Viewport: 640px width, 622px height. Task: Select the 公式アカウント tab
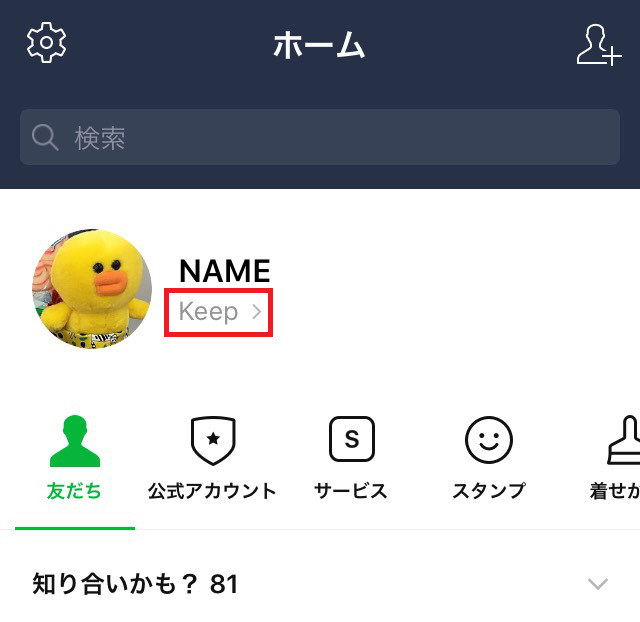(x=212, y=458)
